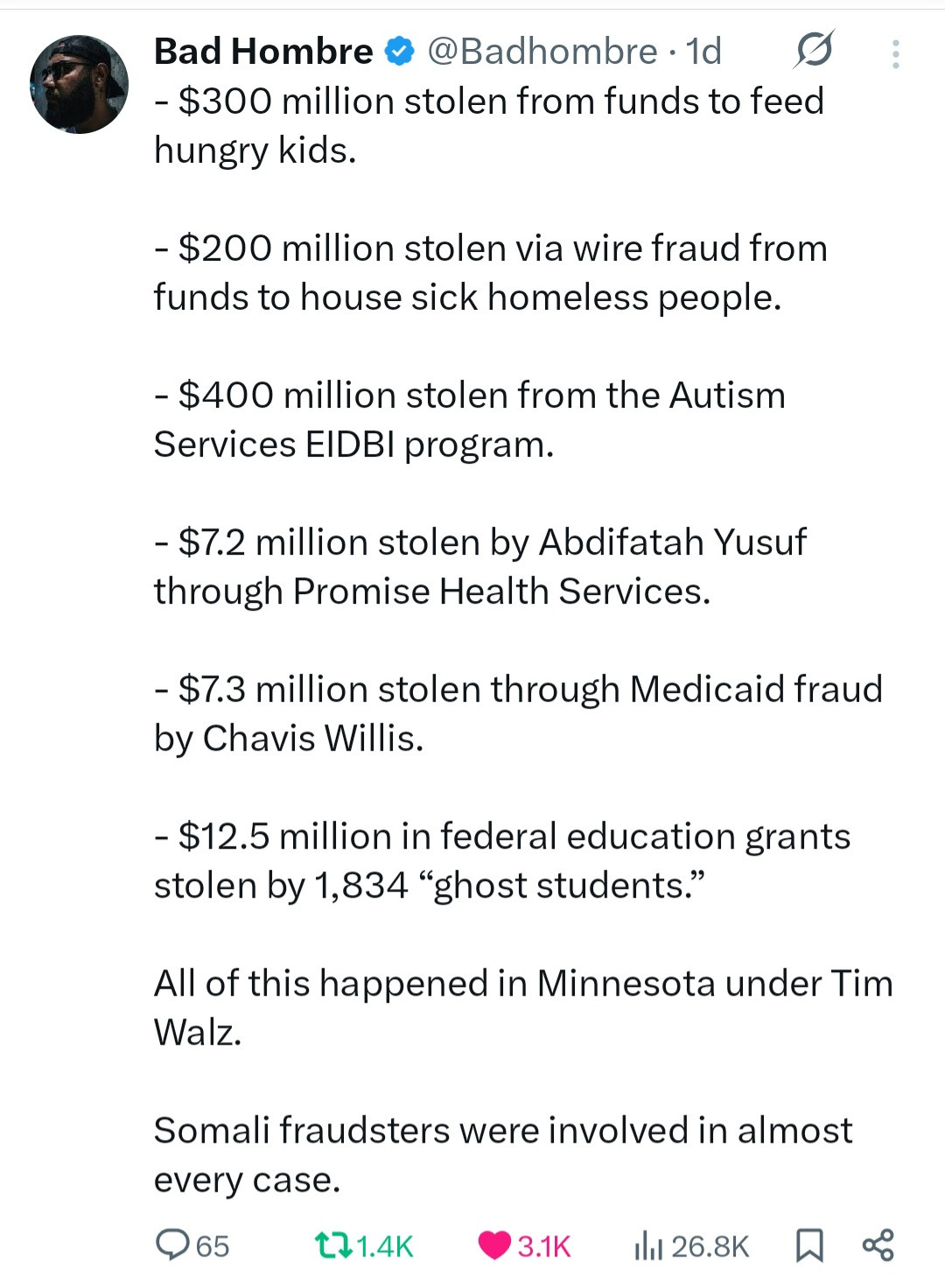This screenshot has height=1288, width=945.
Task: Bookmark this post
Action: 809,1244
